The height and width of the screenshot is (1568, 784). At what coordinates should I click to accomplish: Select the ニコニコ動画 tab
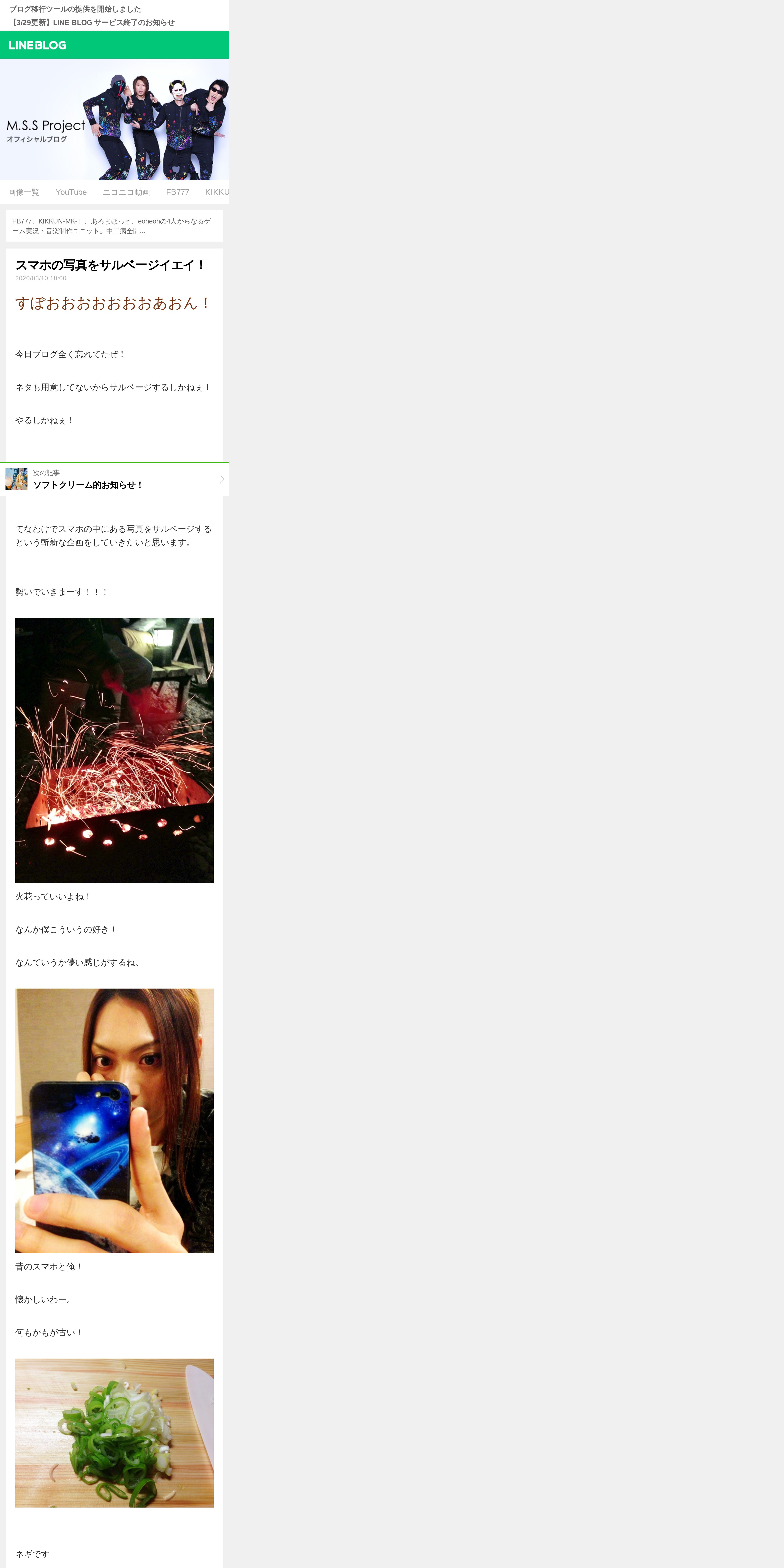pos(126,192)
